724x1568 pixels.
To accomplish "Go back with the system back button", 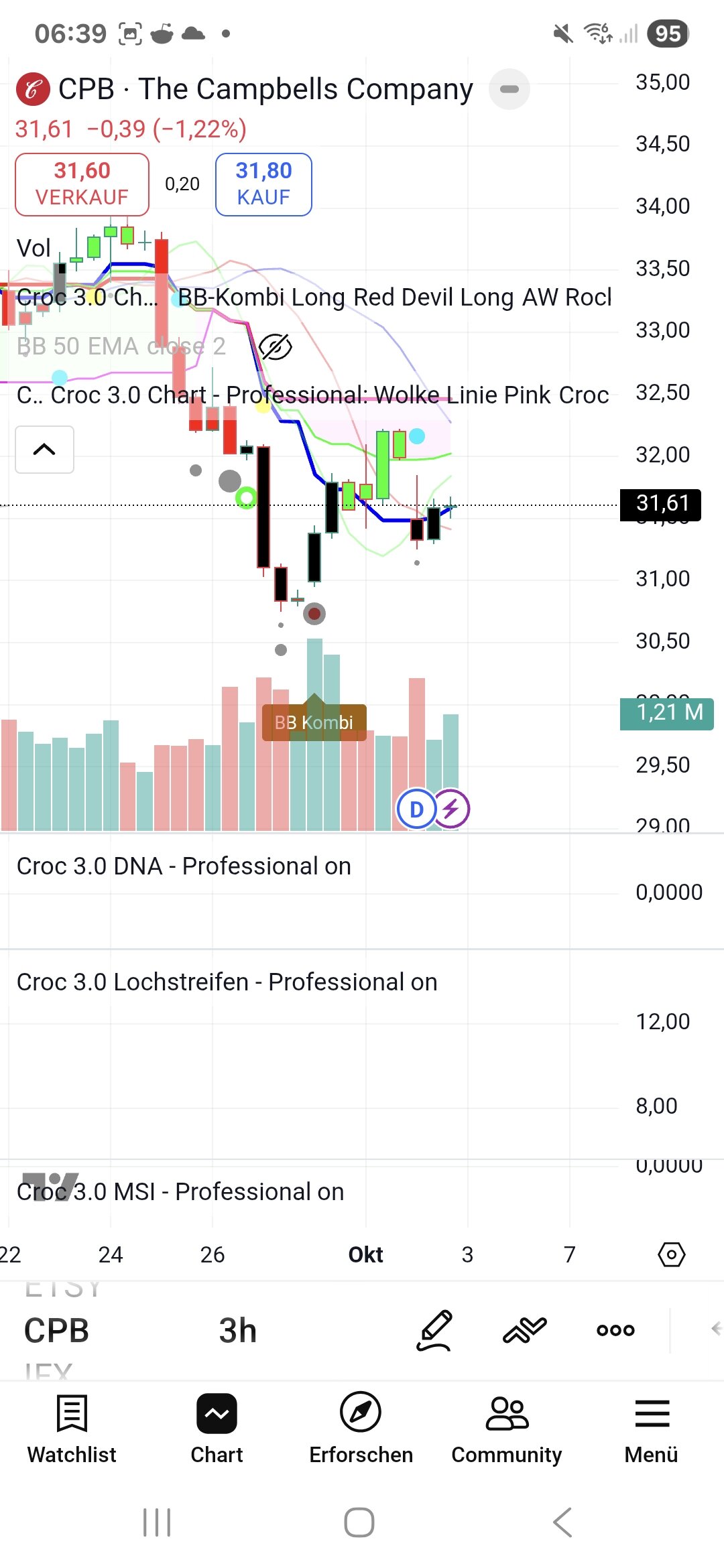I will click(x=562, y=1522).
